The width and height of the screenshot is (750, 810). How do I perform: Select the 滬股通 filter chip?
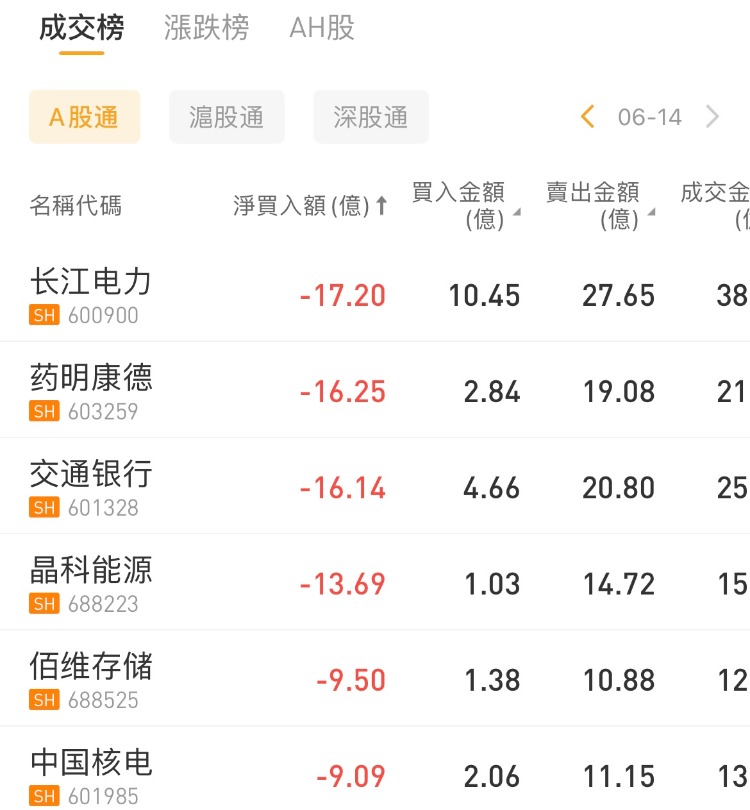coord(227,117)
